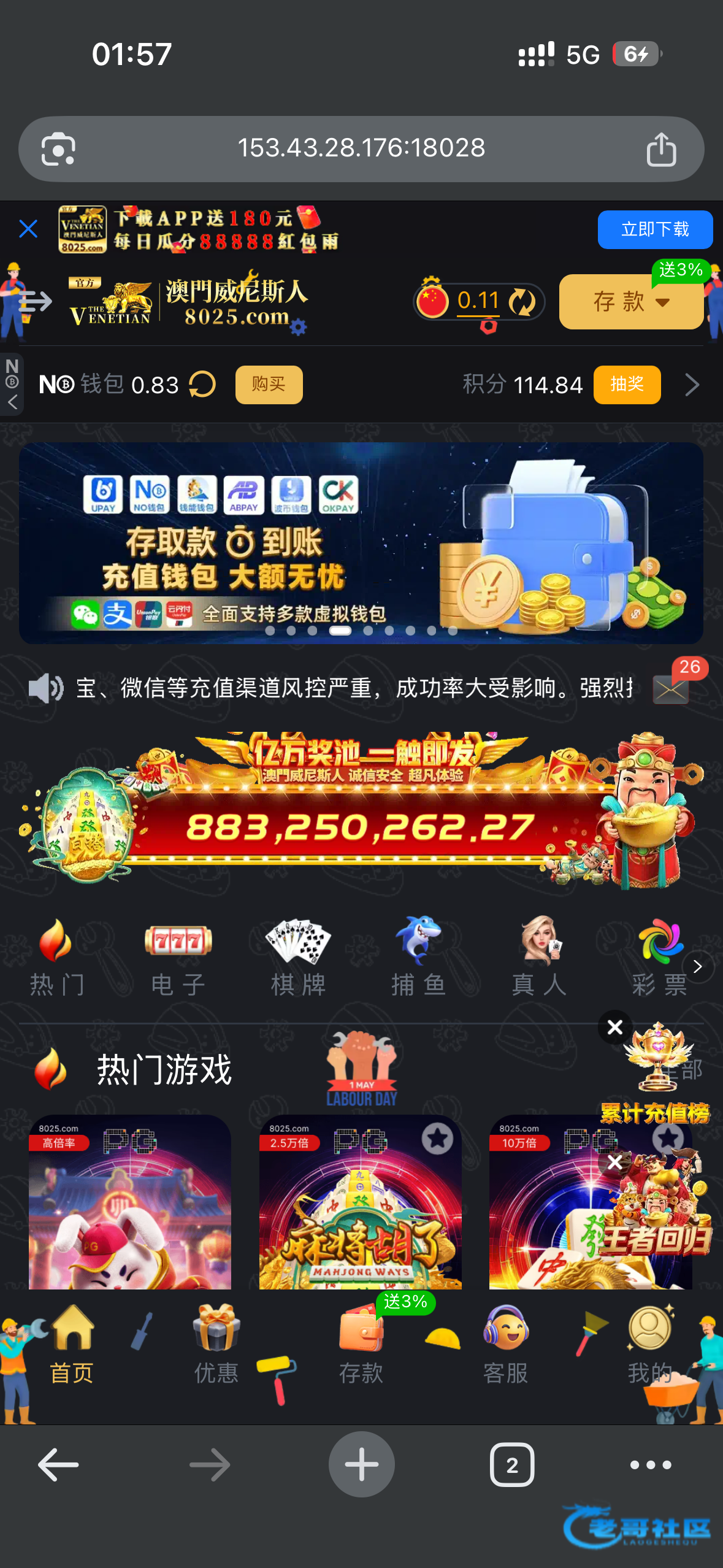Viewport: 723px width, 1568px height.
Task: Refresh the 0.11 account balance
Action: tap(522, 302)
